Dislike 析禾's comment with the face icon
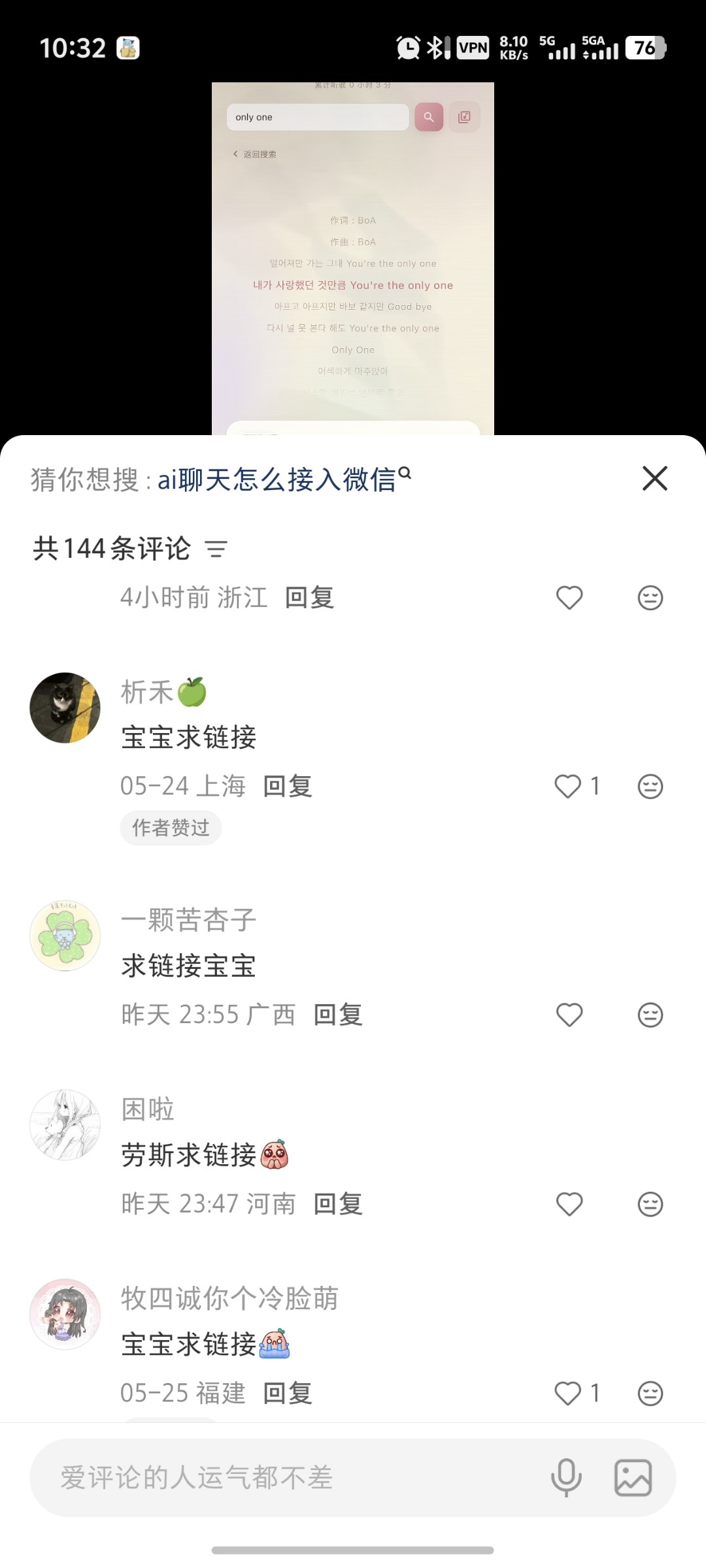Viewport: 706px width, 1568px height. 650,786
